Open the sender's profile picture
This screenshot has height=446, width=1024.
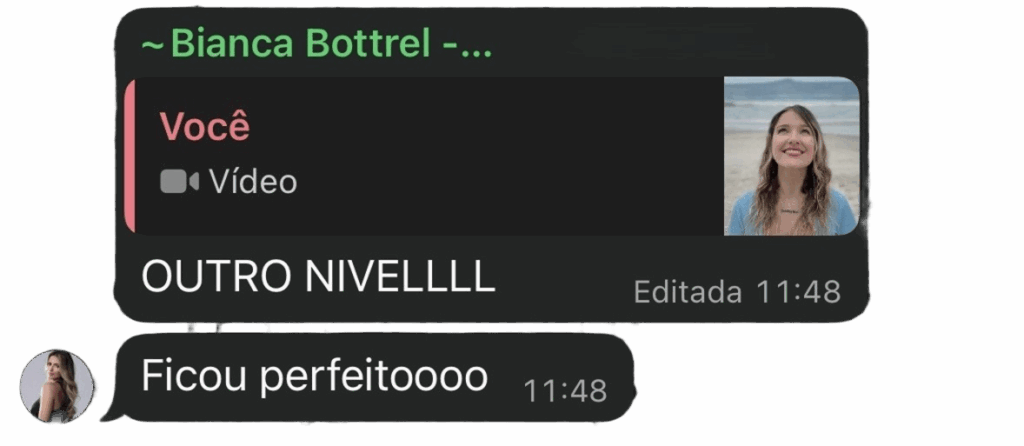coord(57,386)
